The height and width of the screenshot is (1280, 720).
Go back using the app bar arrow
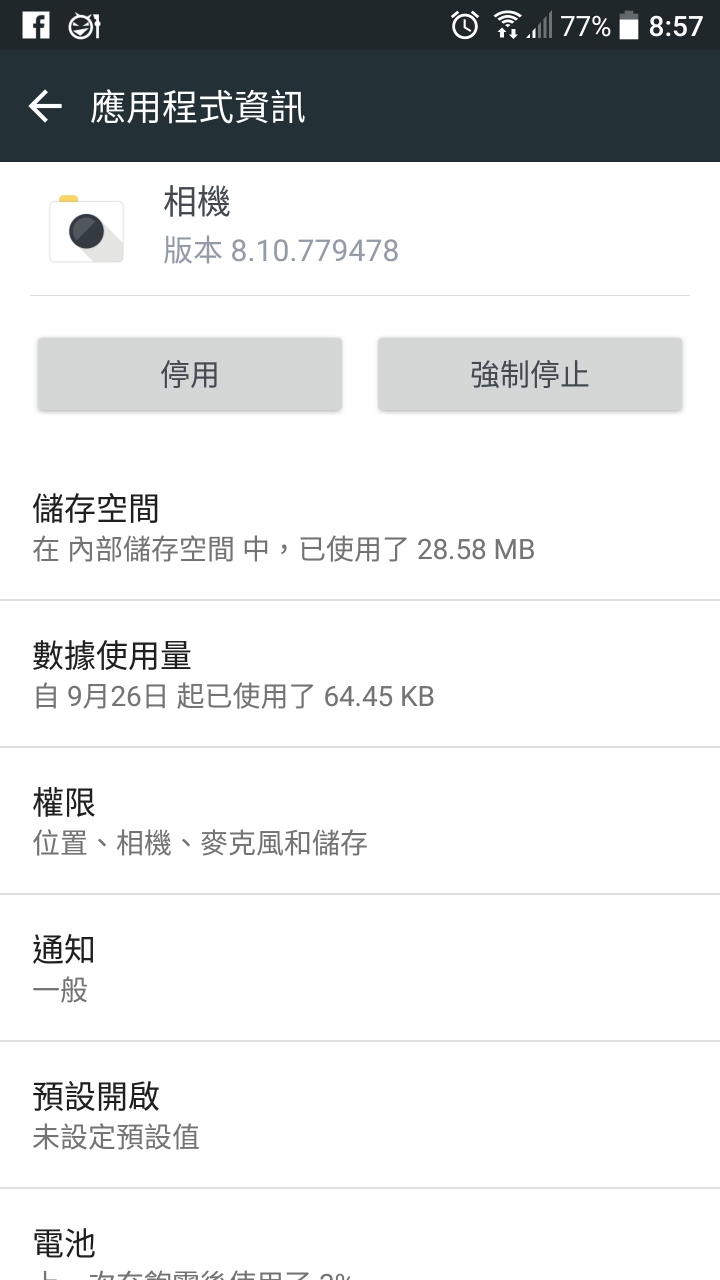coord(46,106)
